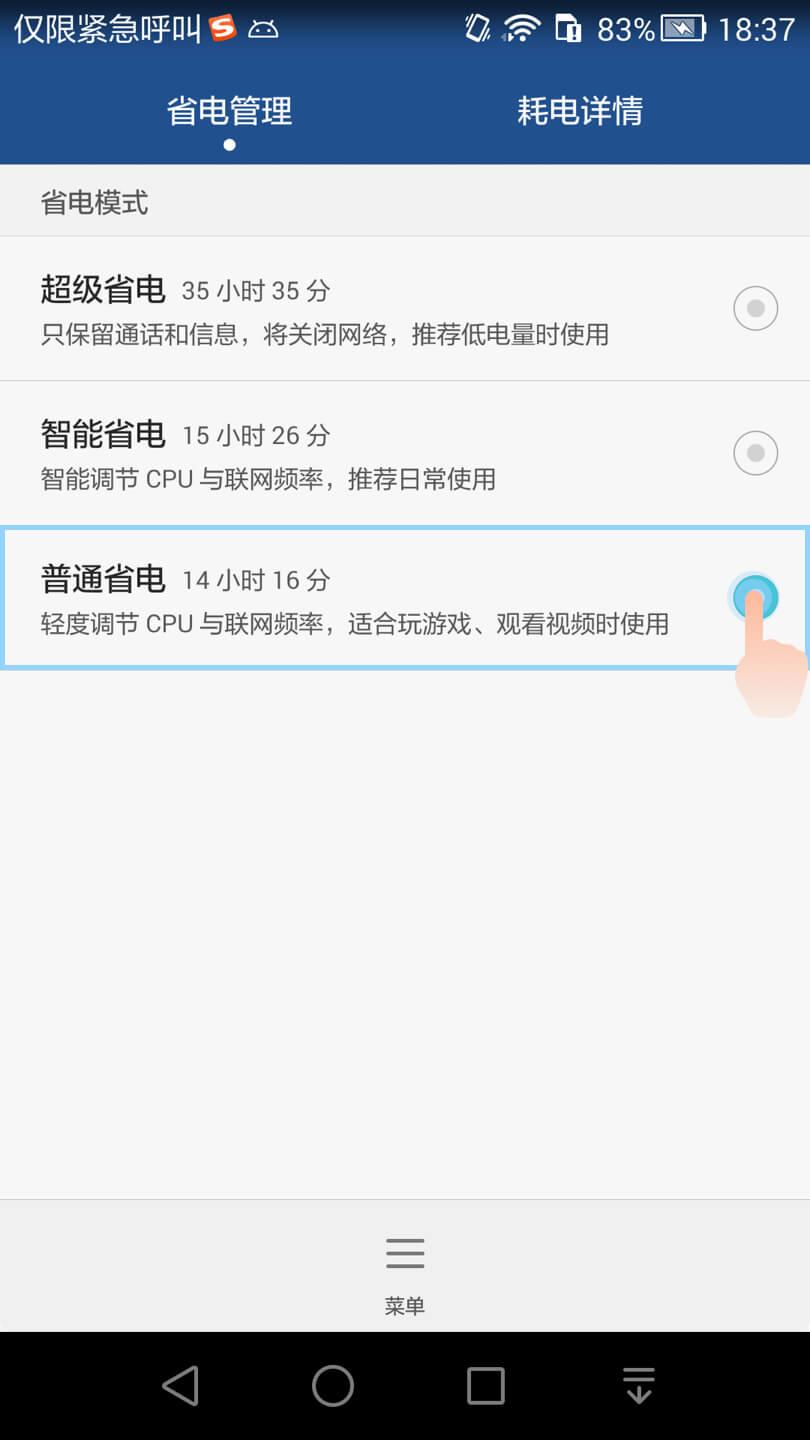This screenshot has width=810, height=1440.
Task: Return to the home screen
Action: point(333,1386)
